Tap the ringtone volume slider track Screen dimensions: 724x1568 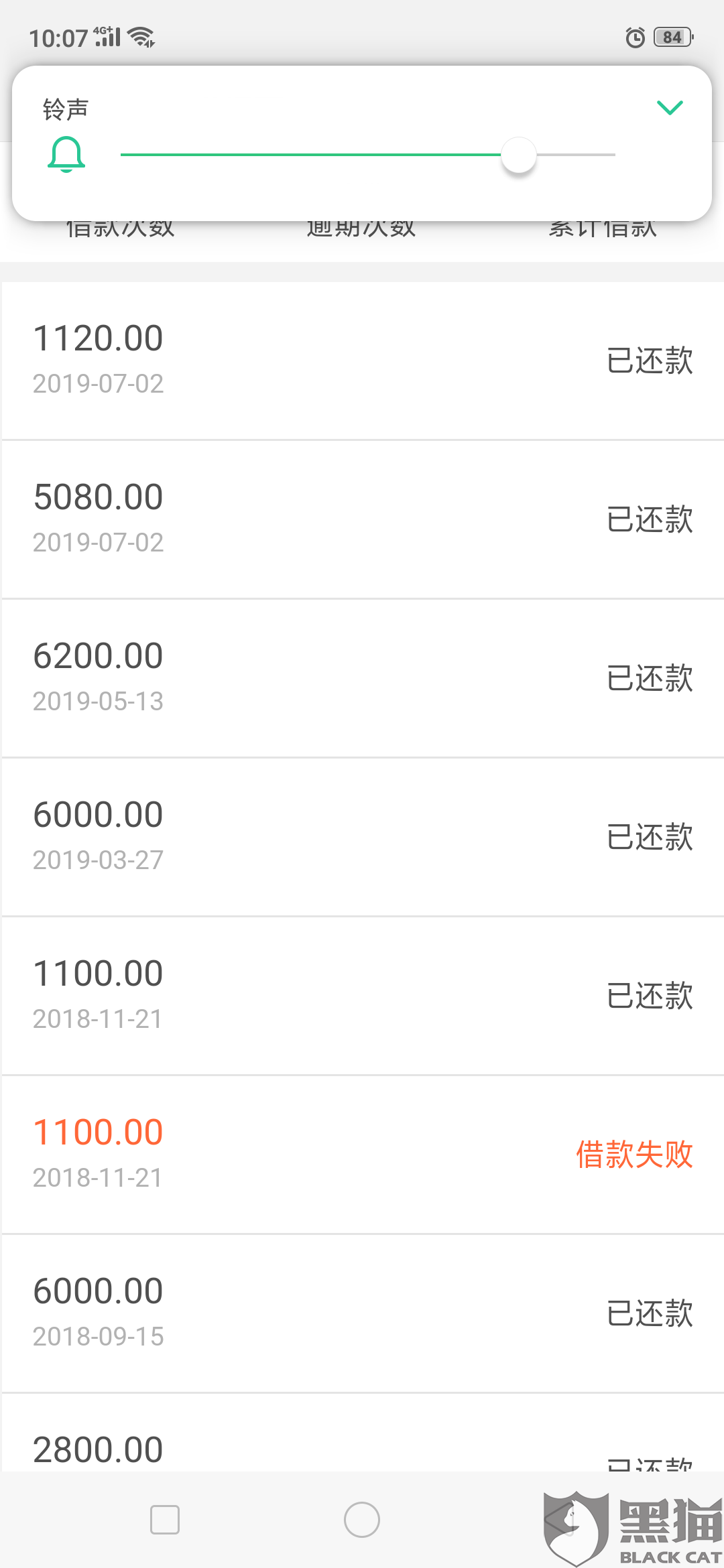point(367,155)
